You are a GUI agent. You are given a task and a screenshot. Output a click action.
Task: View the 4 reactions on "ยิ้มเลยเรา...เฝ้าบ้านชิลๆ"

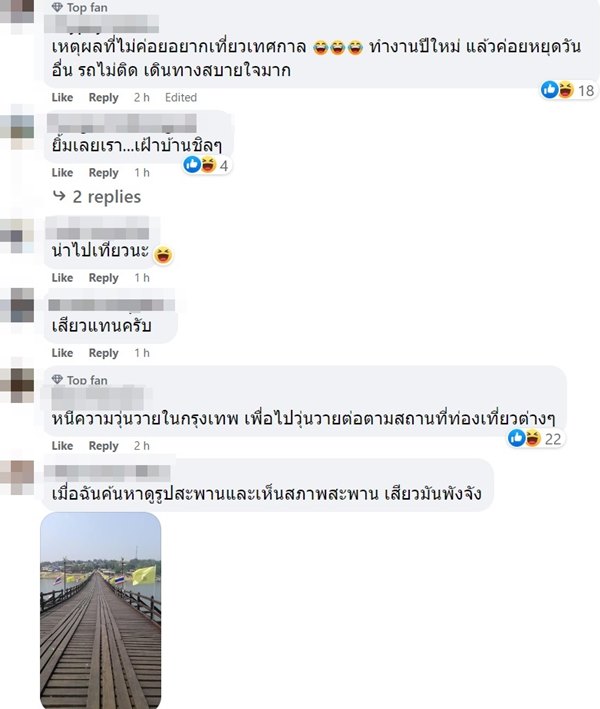point(207,165)
